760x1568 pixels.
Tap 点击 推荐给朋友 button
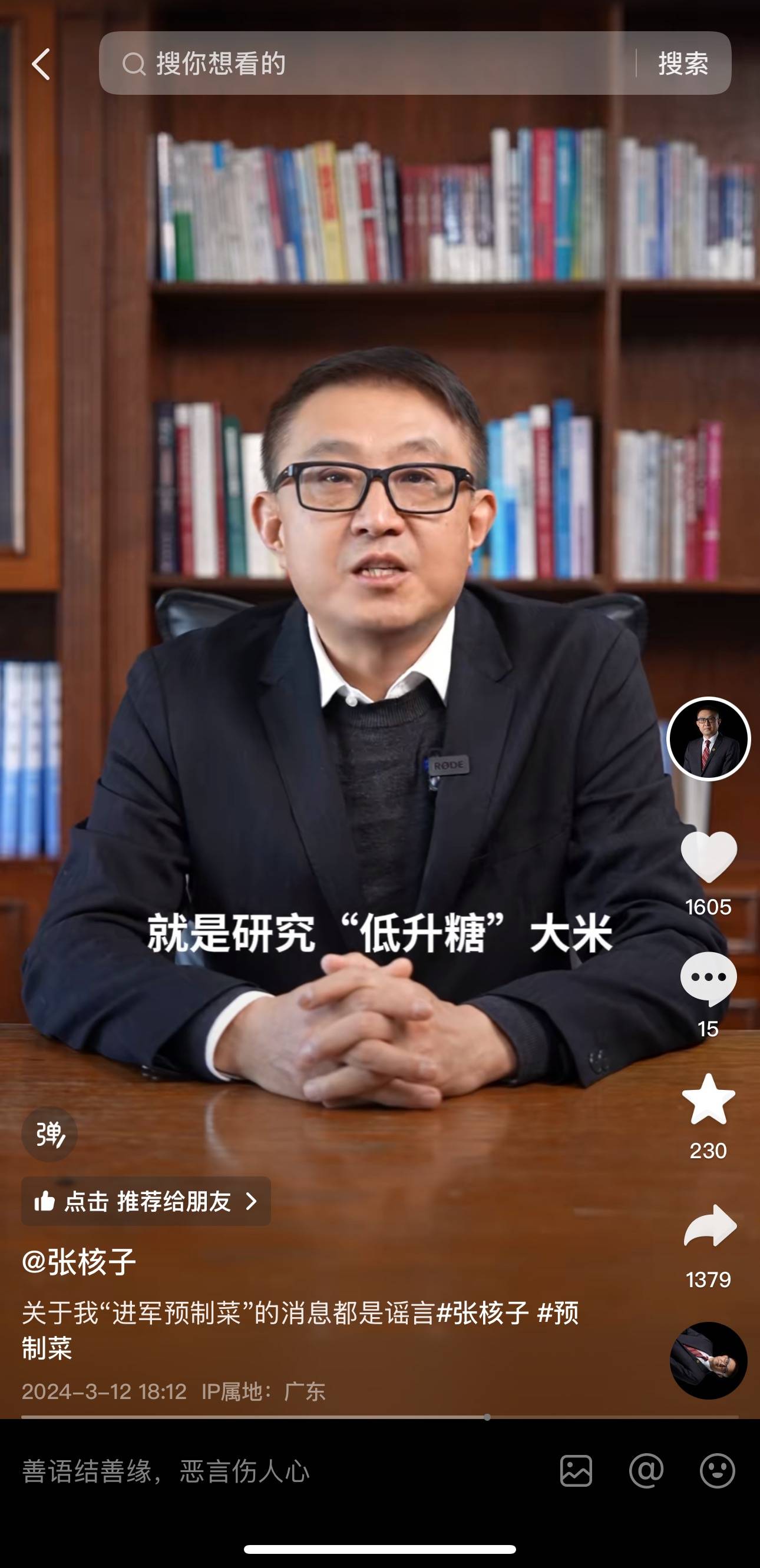point(146,1201)
